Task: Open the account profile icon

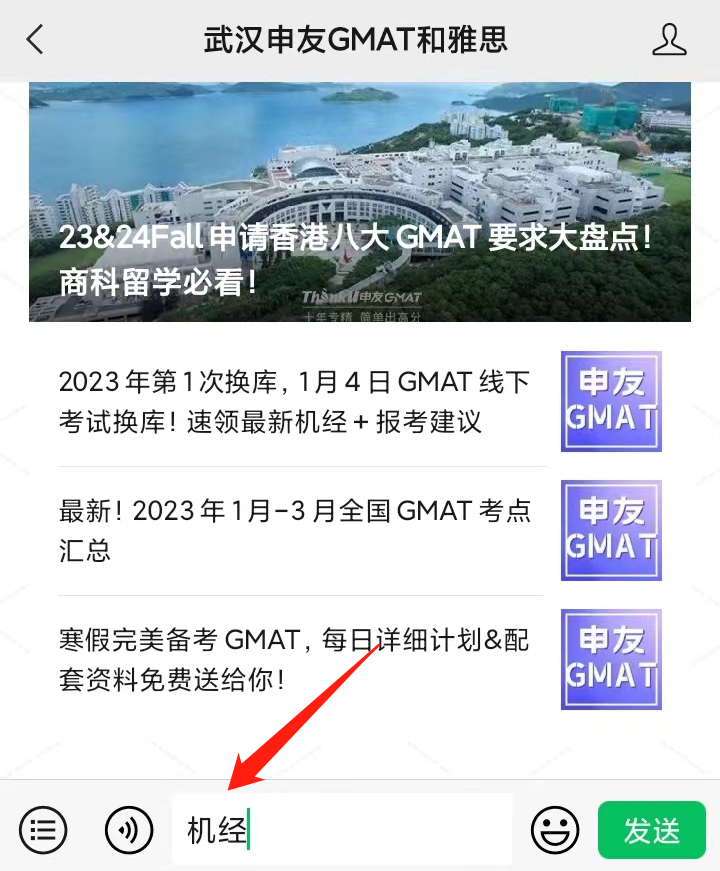Action: pyautogui.click(x=669, y=40)
